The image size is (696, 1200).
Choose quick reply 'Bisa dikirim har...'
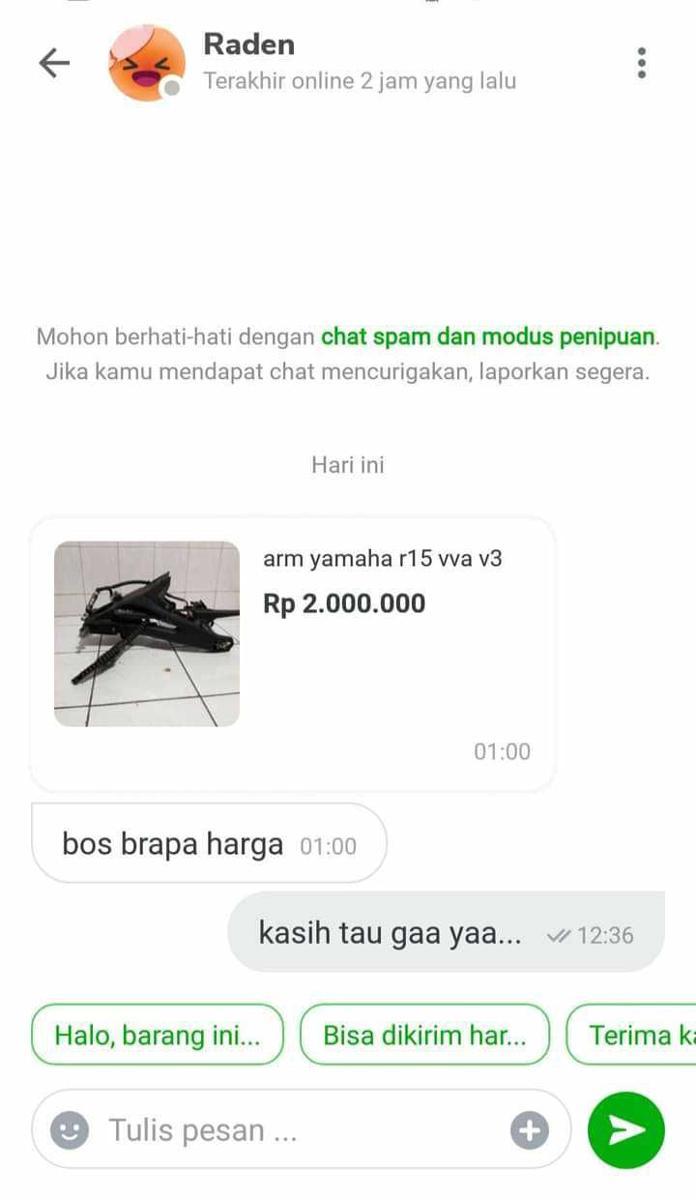pyautogui.click(x=425, y=1035)
